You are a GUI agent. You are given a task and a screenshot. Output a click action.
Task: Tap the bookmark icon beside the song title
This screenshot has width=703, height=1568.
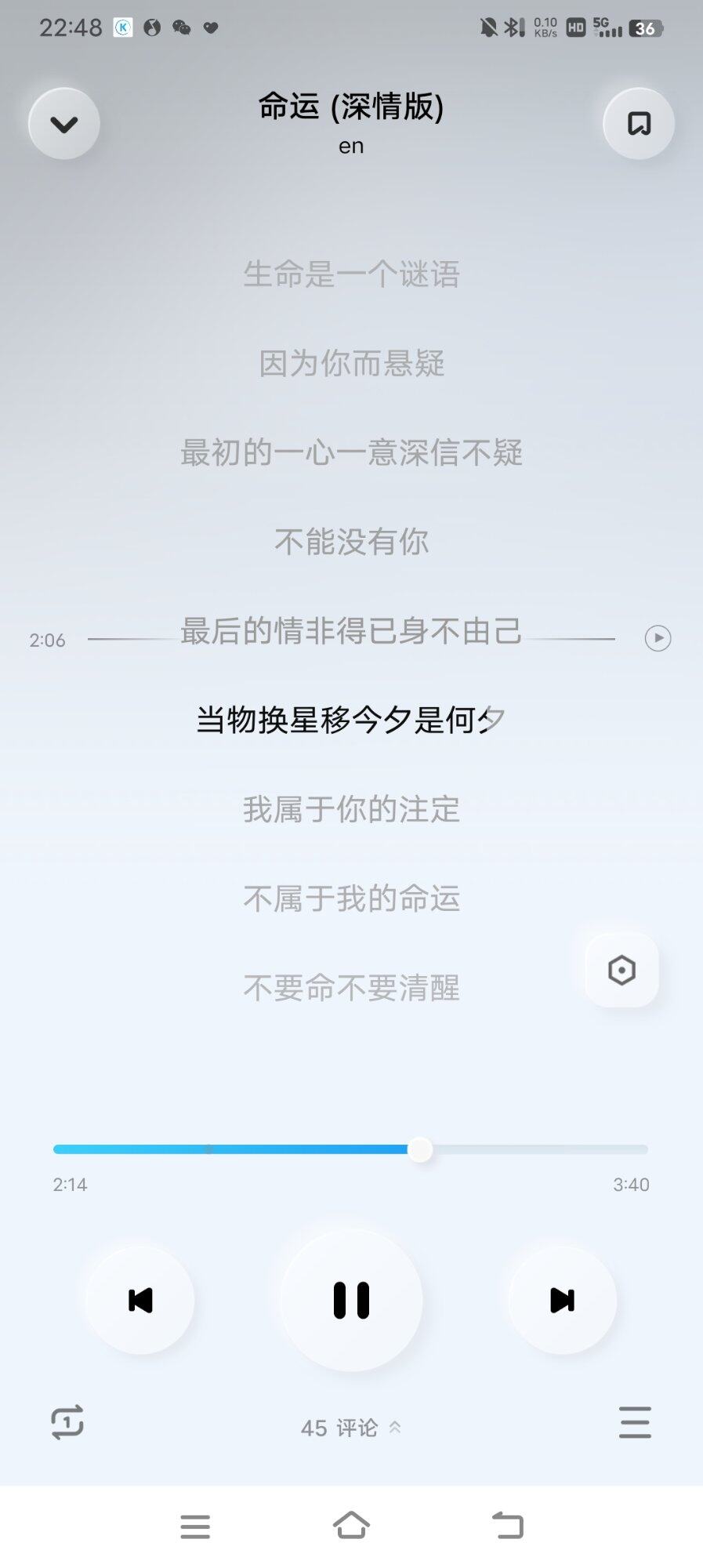tap(638, 124)
